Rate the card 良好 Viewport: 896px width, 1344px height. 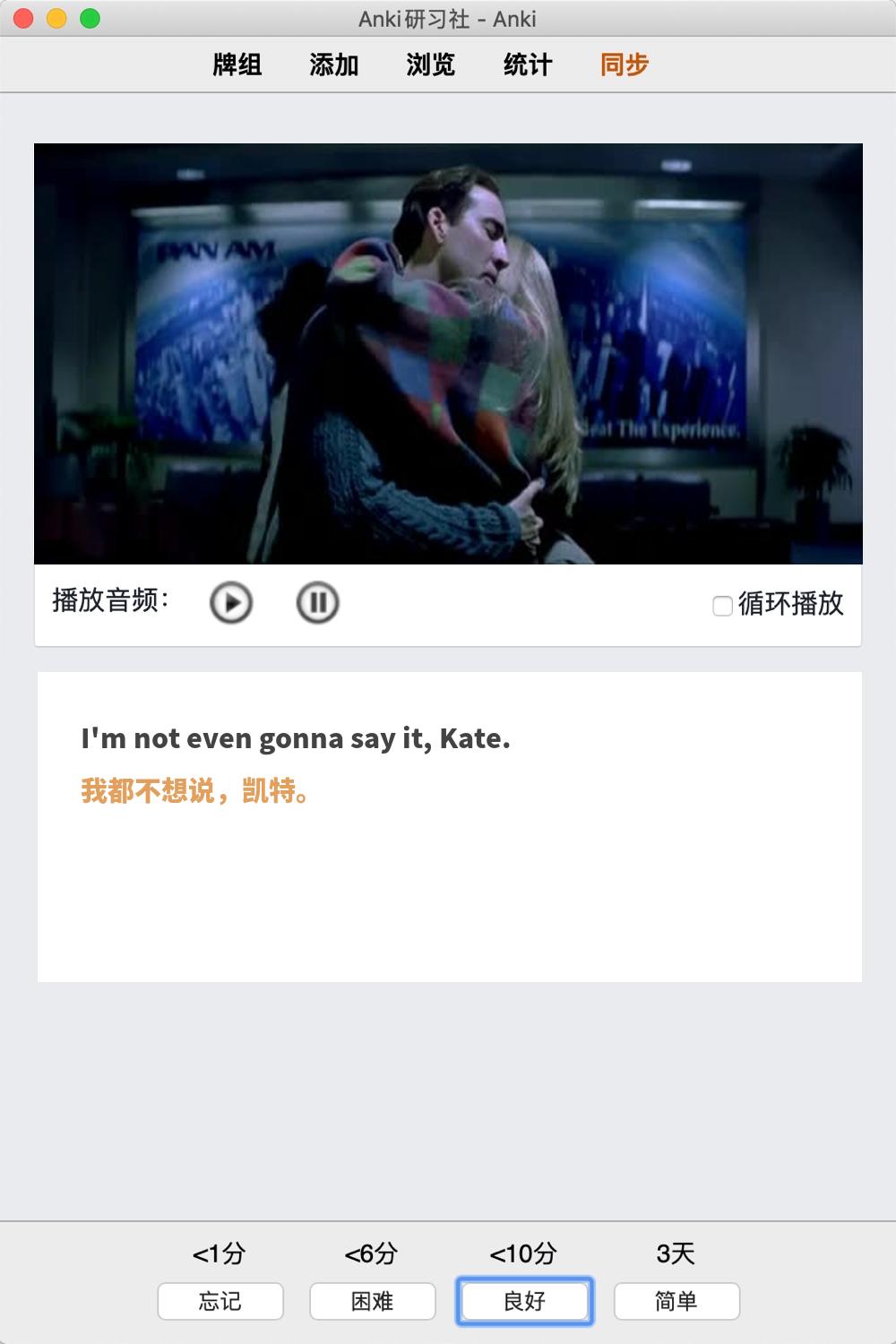(525, 1301)
